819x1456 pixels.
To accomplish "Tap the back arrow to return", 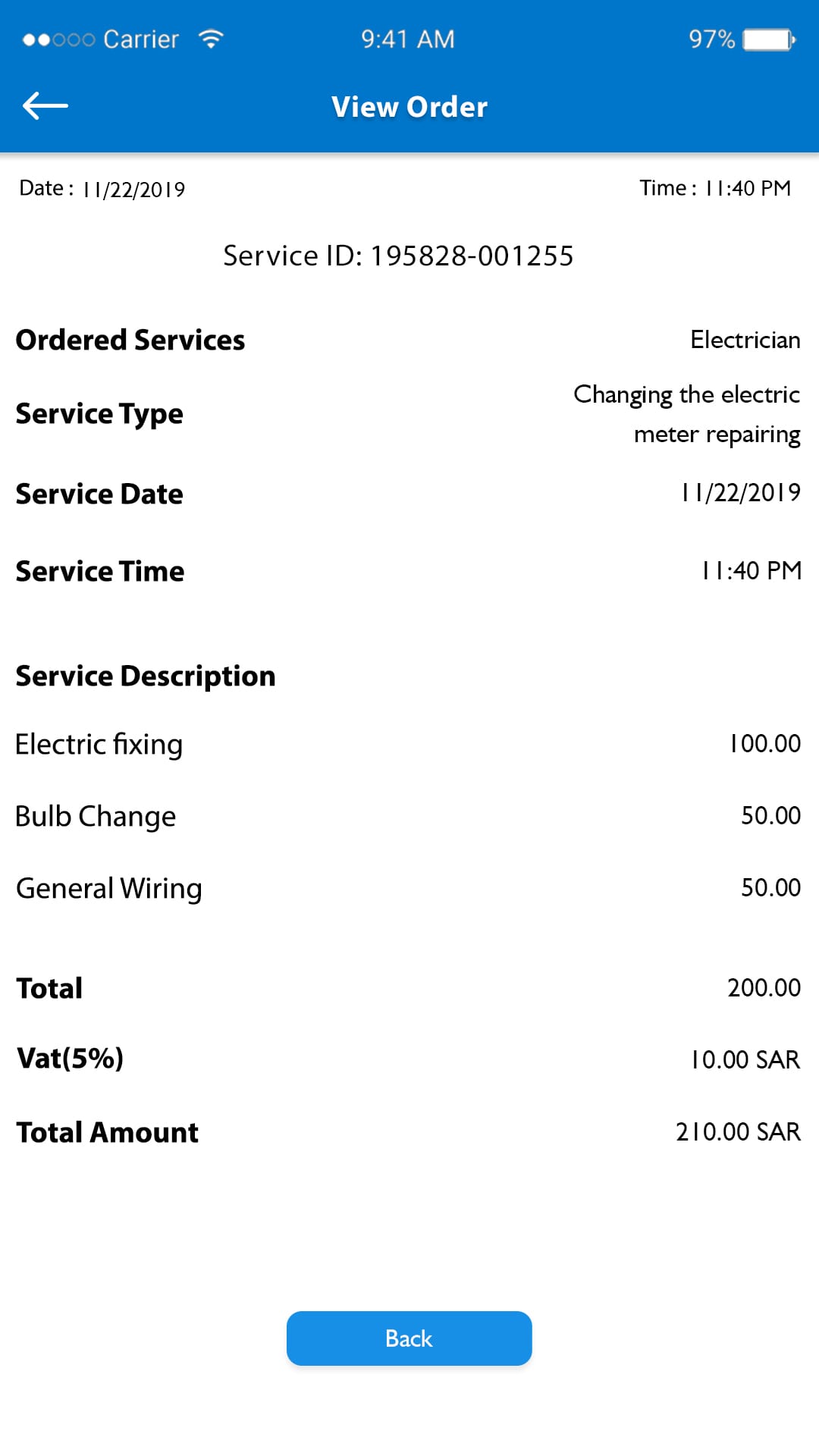I will [x=45, y=105].
